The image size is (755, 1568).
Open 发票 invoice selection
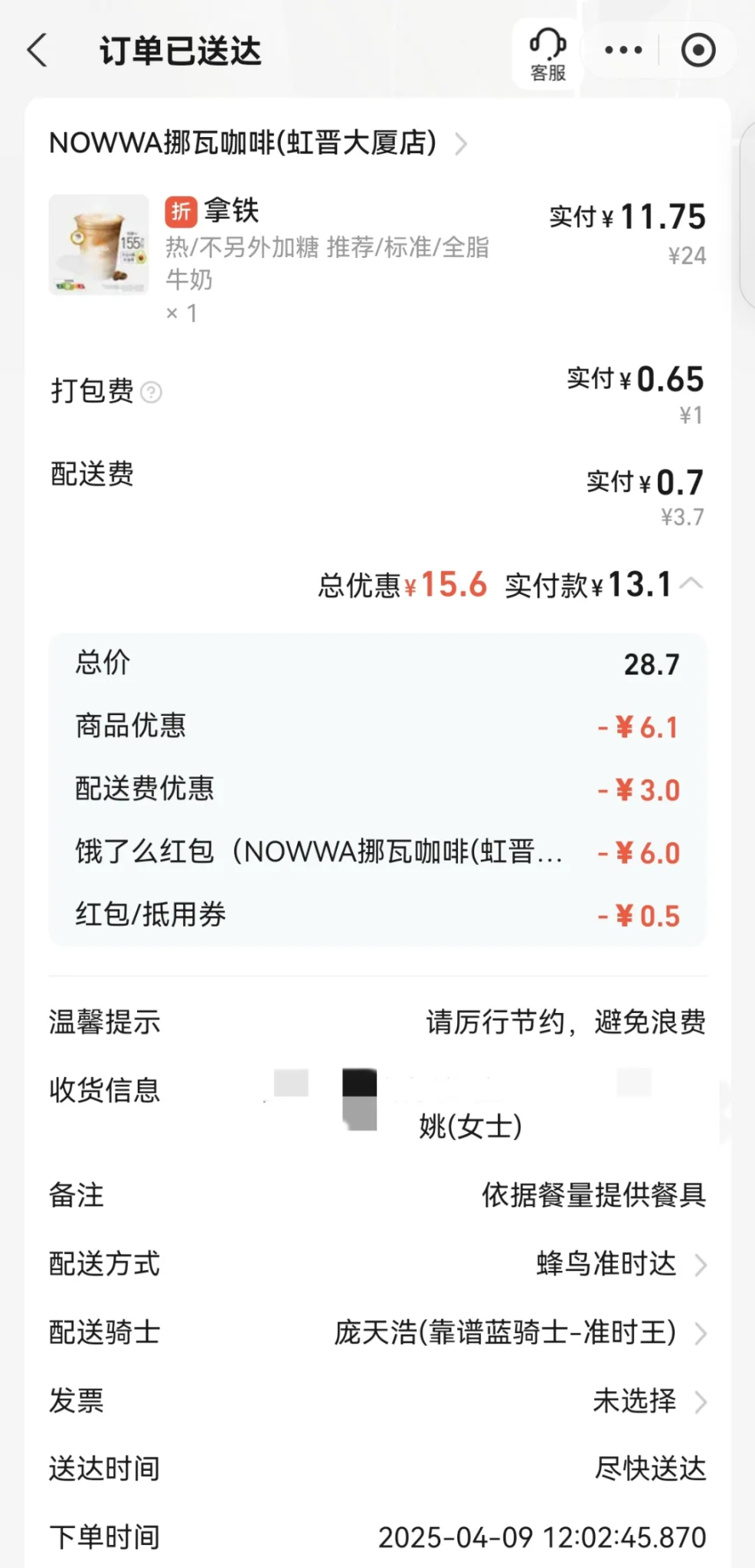649,1401
